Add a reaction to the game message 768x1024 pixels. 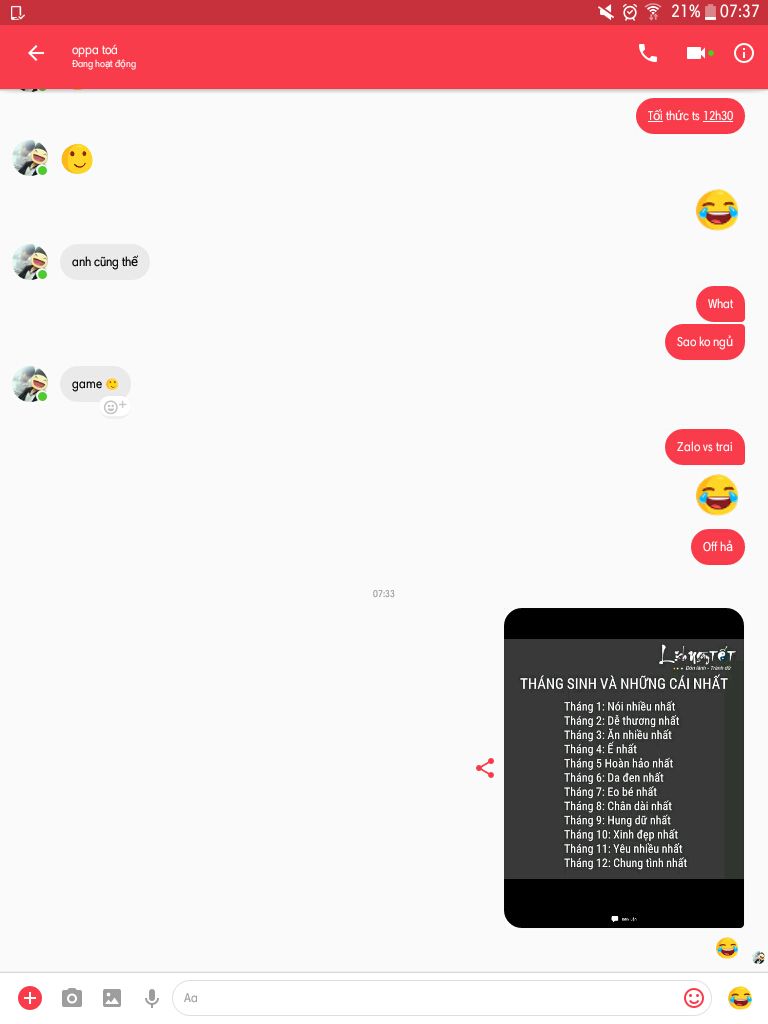point(115,406)
